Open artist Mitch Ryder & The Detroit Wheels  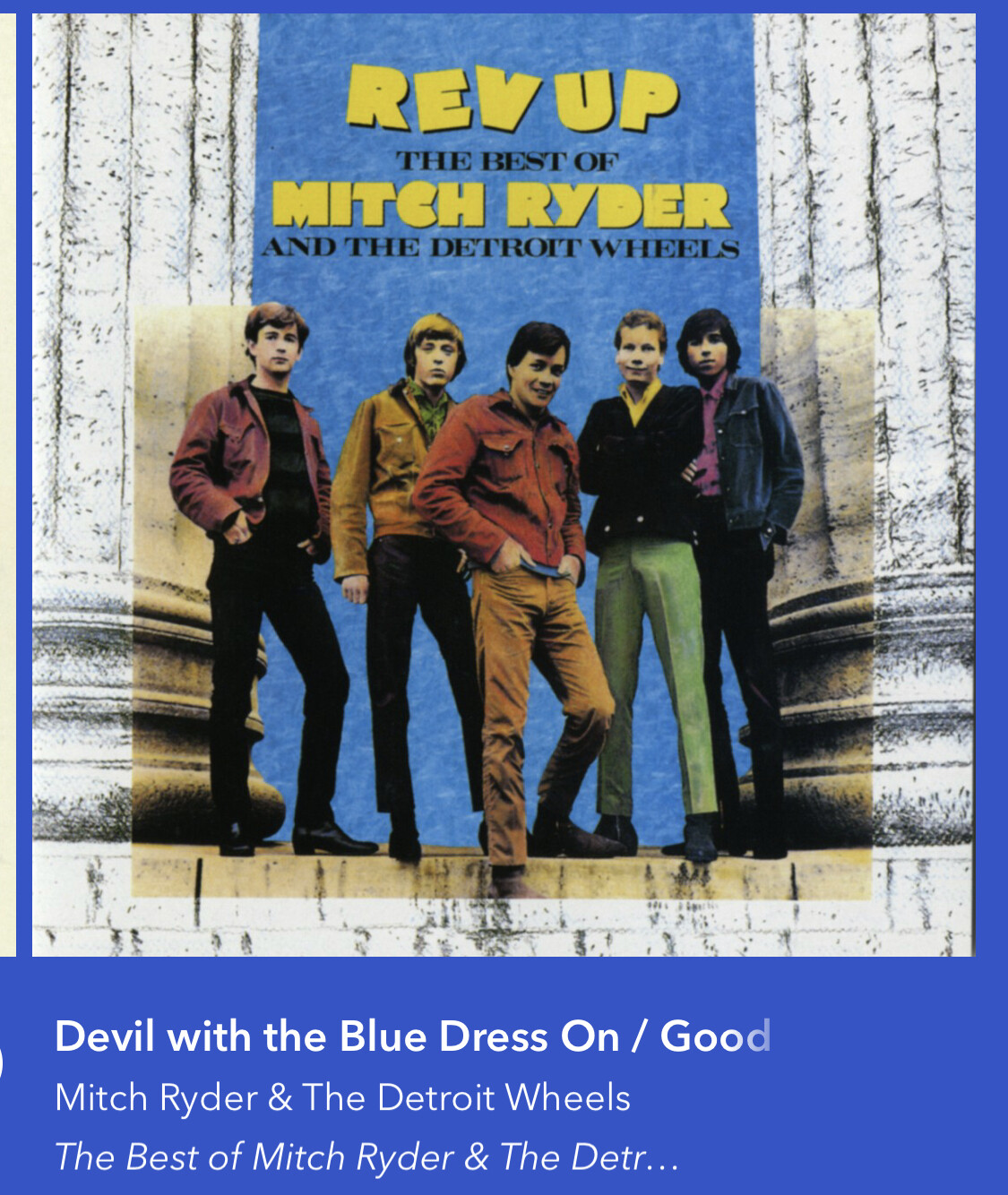342,1097
